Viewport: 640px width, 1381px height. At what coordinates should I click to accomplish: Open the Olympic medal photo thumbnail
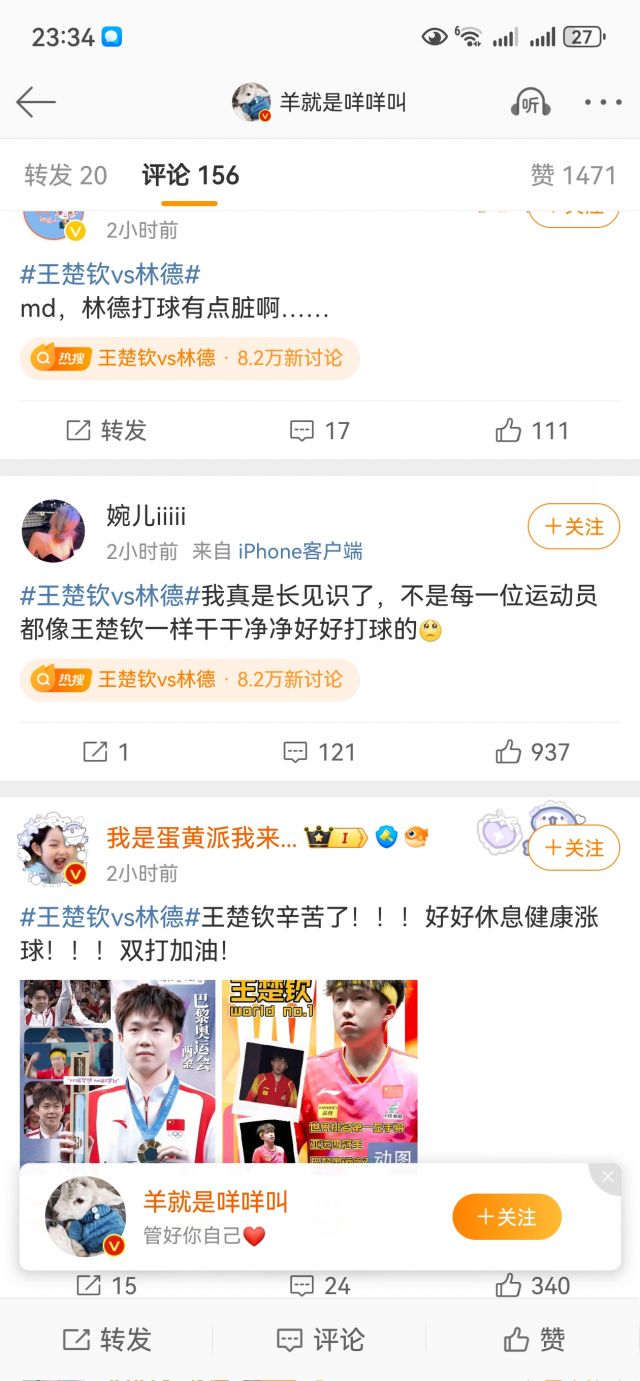coord(118,1070)
